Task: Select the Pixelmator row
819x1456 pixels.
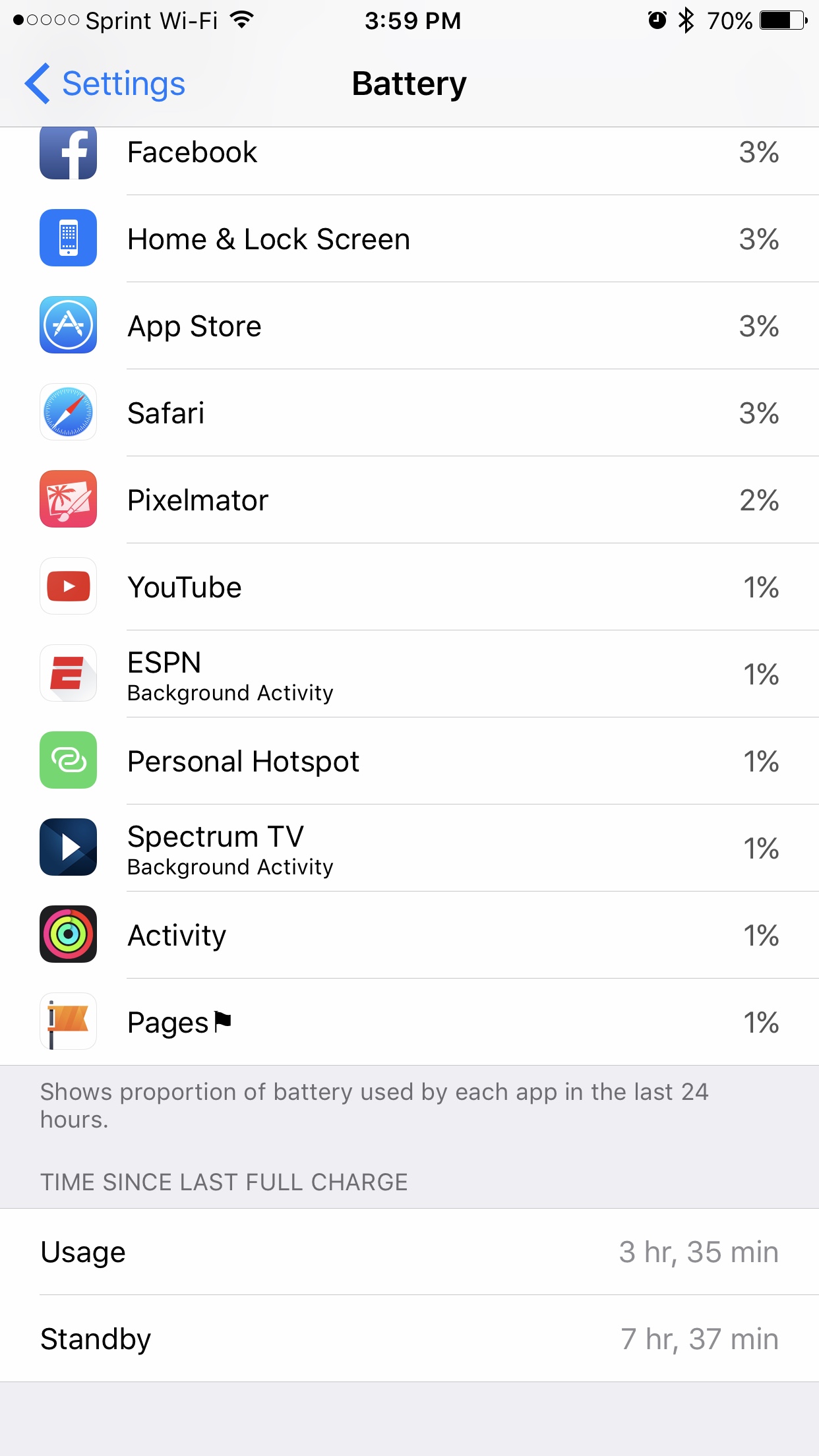Action: pyautogui.click(x=409, y=501)
